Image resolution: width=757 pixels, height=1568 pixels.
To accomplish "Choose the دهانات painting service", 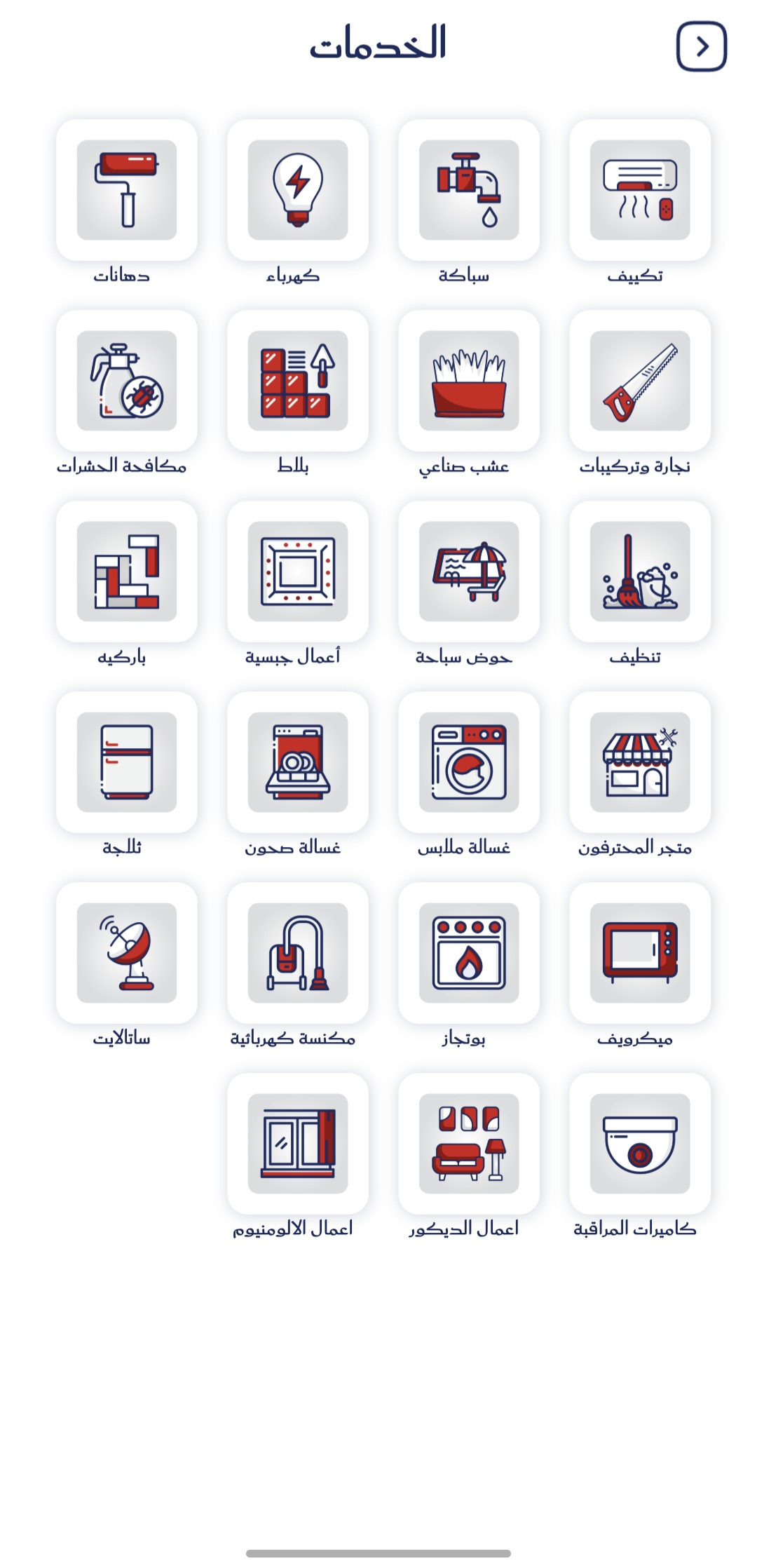I will point(126,190).
